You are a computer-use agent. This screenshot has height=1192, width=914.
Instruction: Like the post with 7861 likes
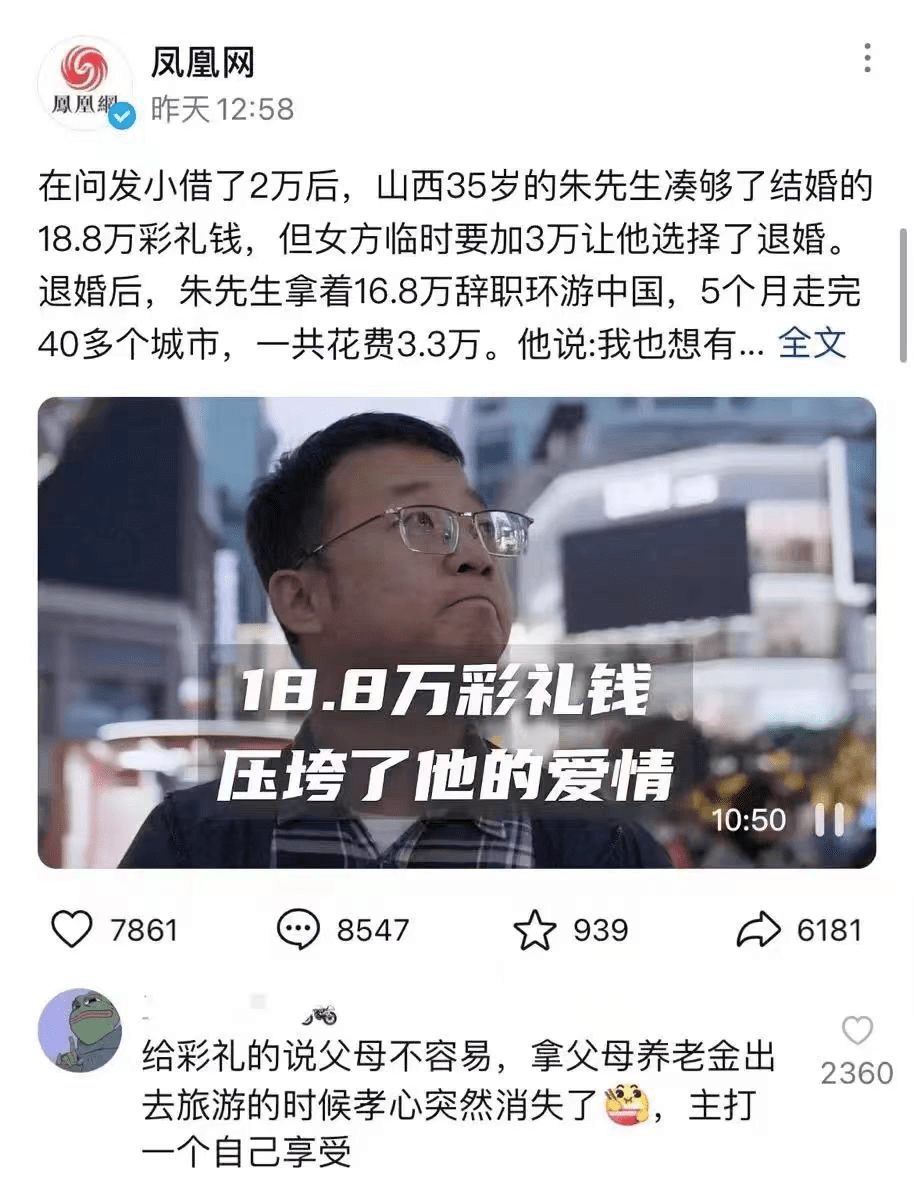click(71, 930)
